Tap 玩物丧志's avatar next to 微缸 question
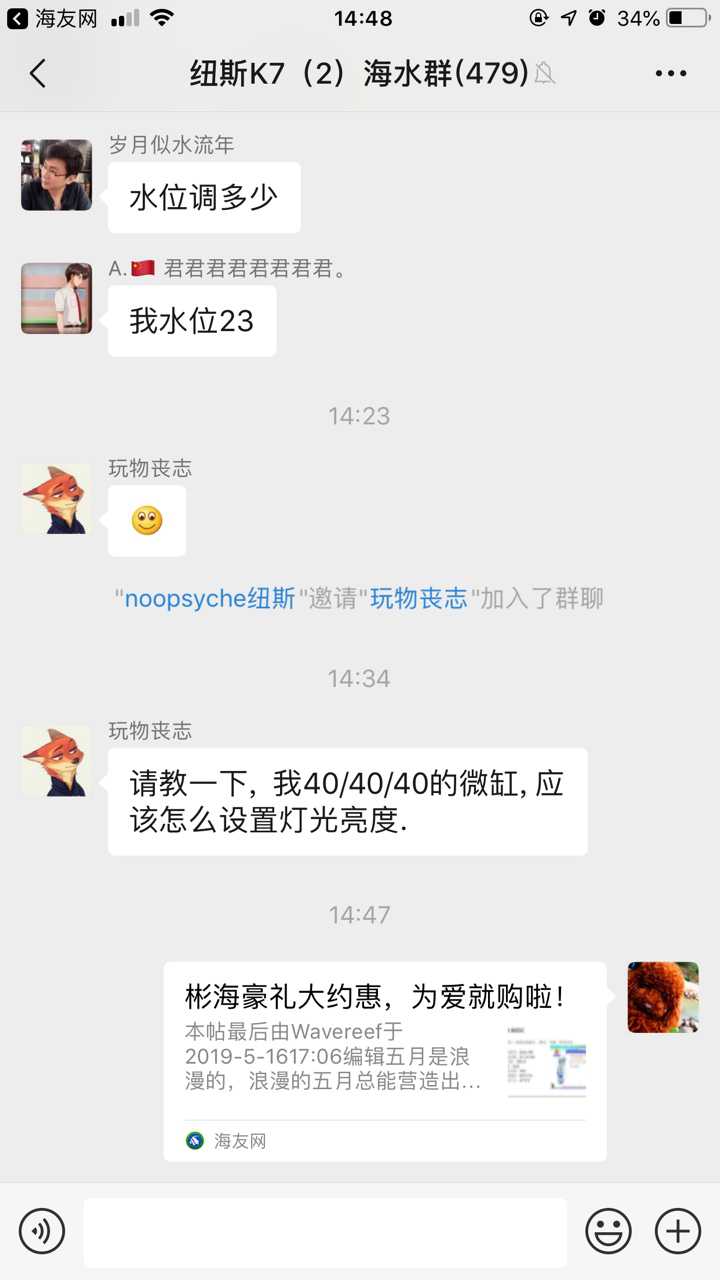Viewport: 720px width, 1280px height. 56,761
